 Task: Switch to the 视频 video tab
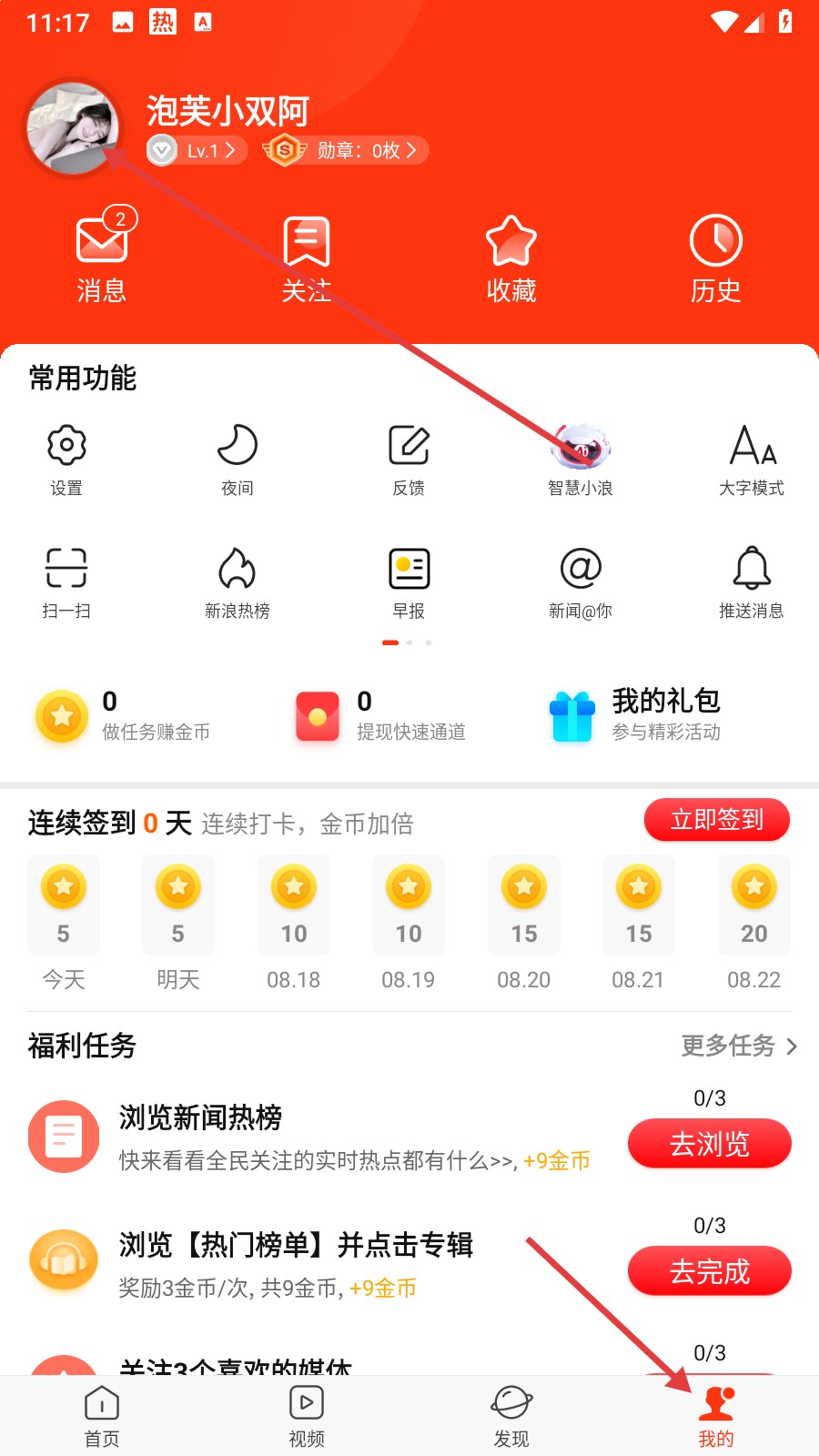(x=307, y=1416)
